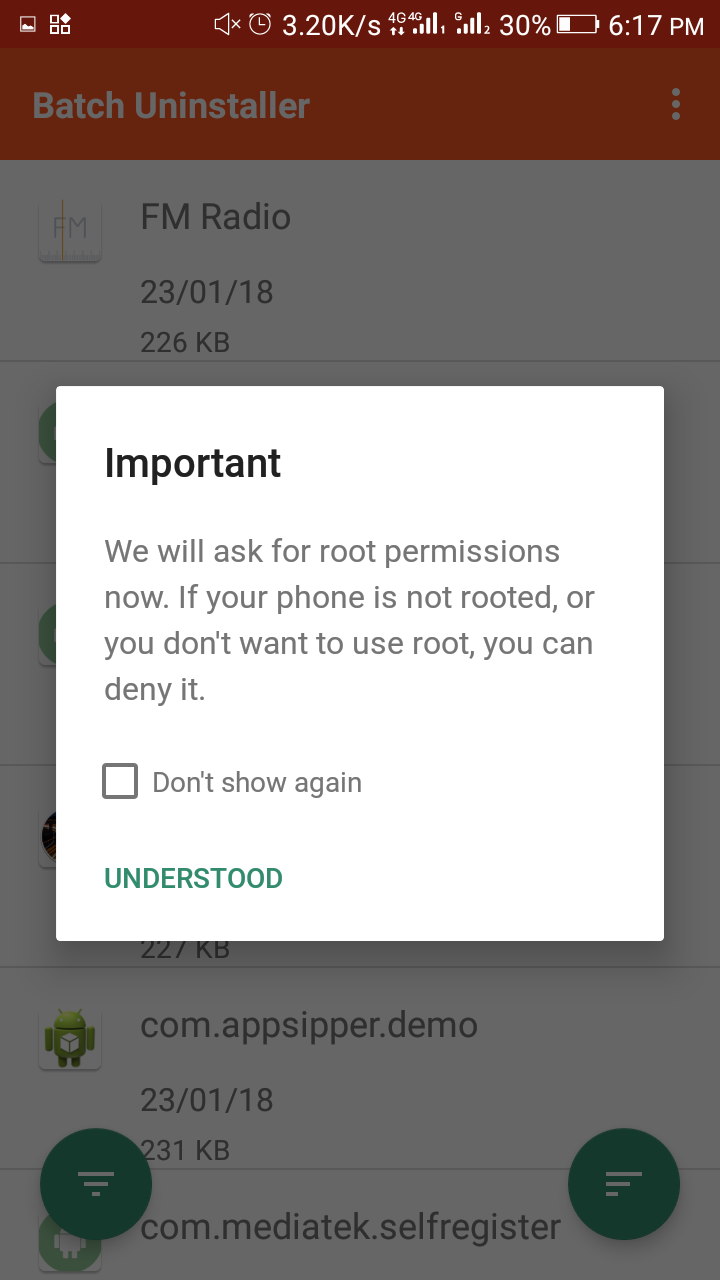This screenshot has height=1280, width=720.
Task: Tap the filter floating button
Action: click(x=96, y=1184)
